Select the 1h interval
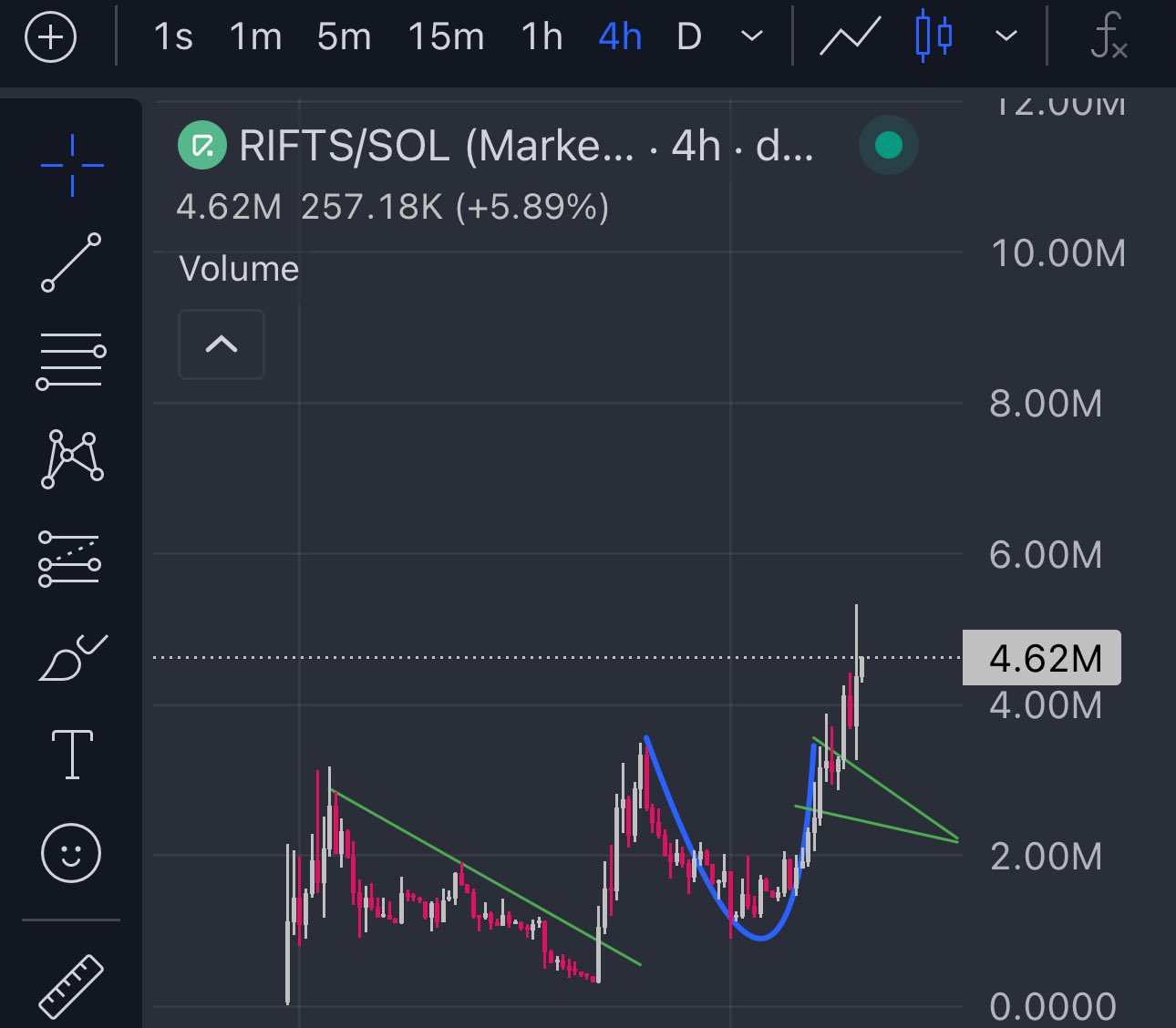Screen dimensions: 1176x1028 [x=542, y=37]
